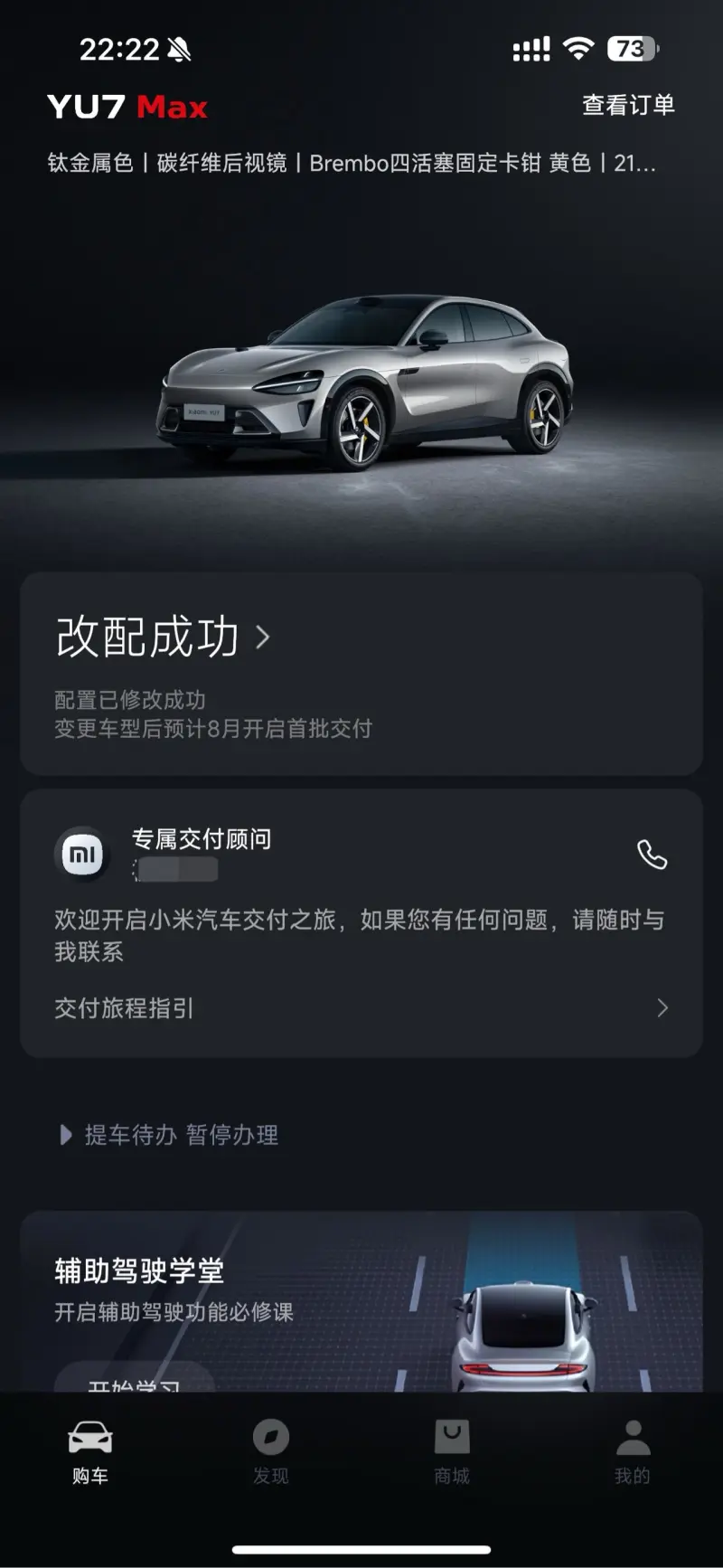Open 改配成功 details via its chevron
723x1568 pixels.
(265, 638)
